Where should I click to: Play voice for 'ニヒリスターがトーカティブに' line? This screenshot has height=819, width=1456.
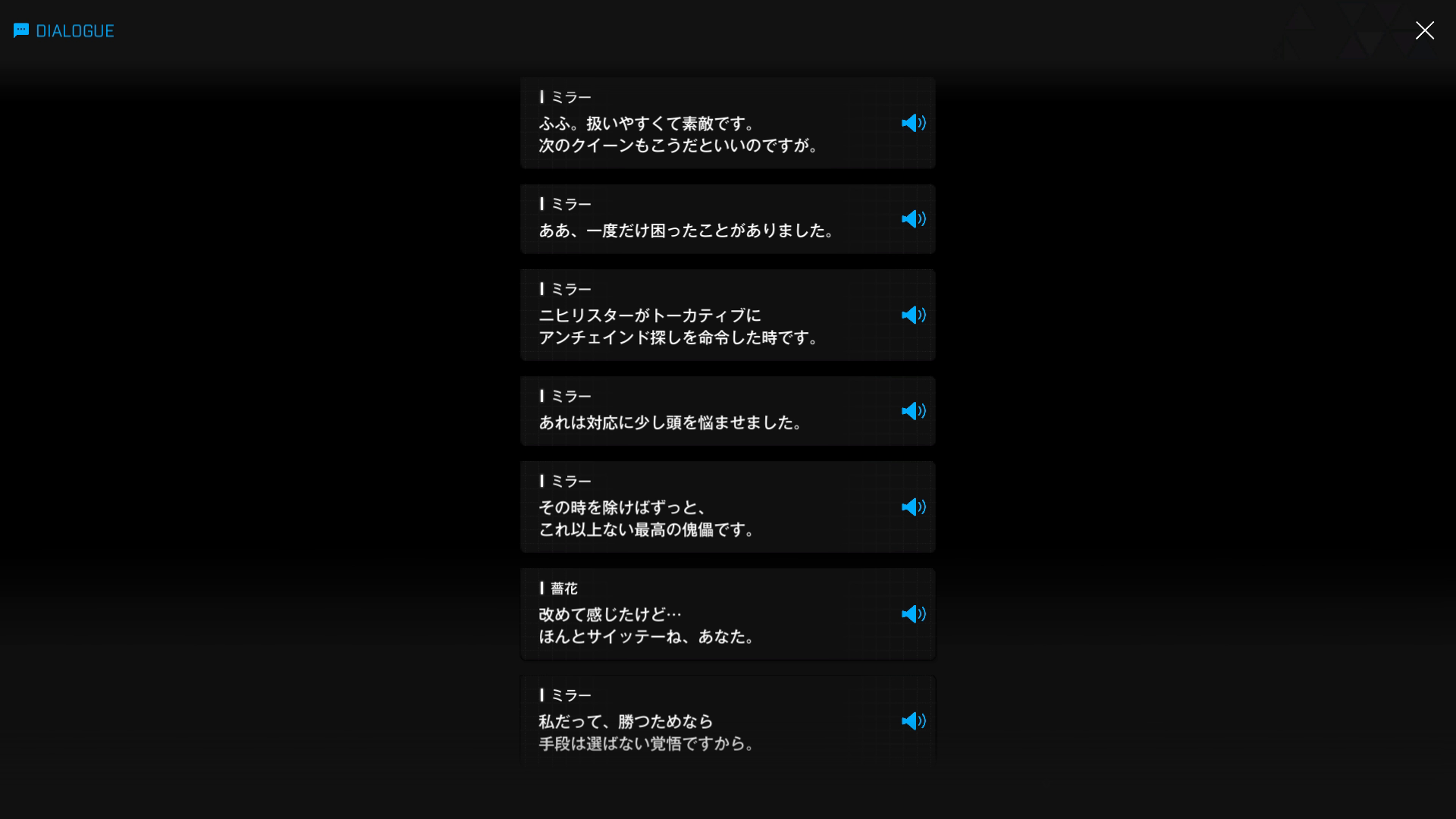point(913,315)
